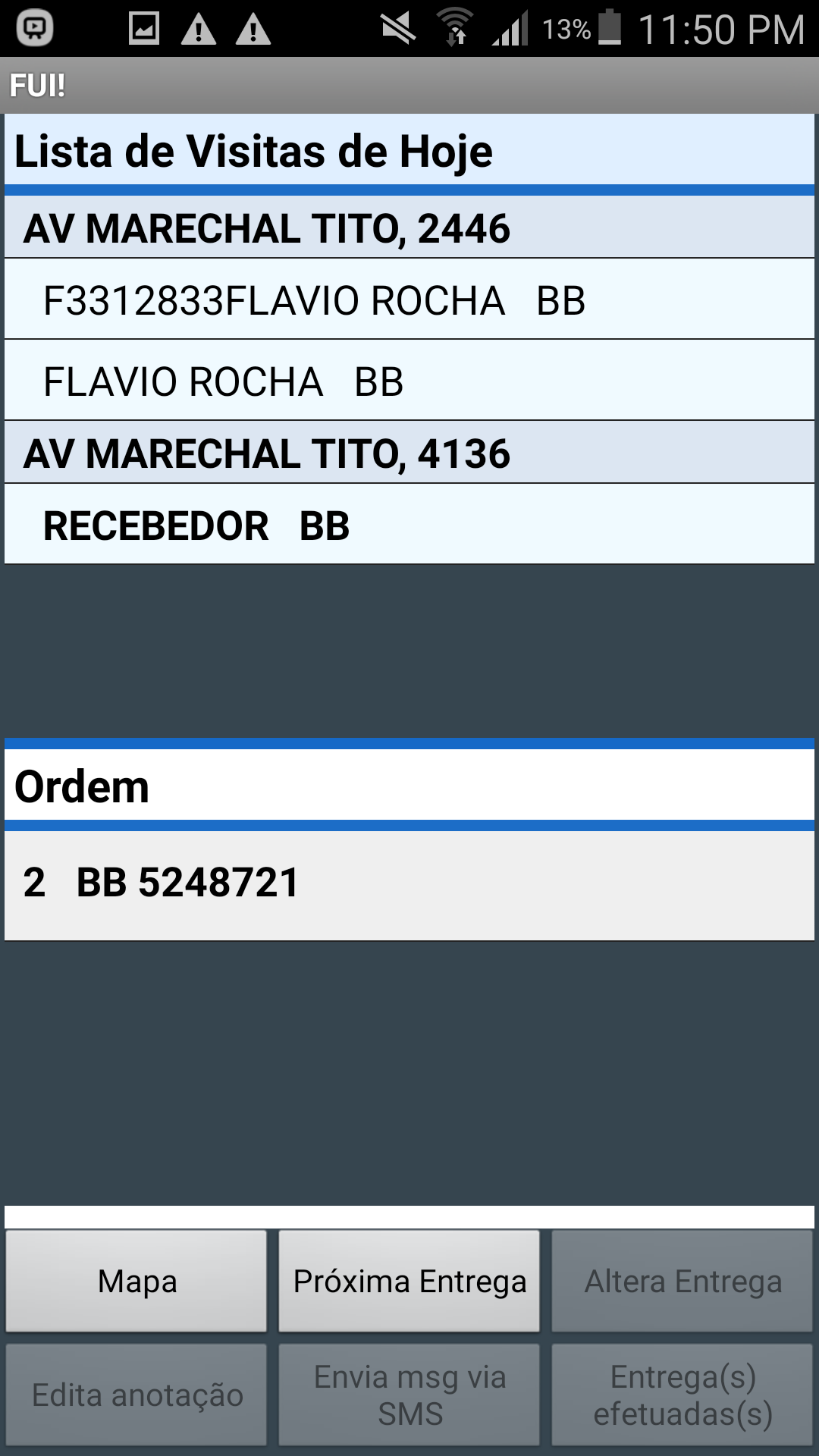819x1456 pixels.
Task: Choose the AV MARECHAL TITO, 2446 address
Action: [x=409, y=227]
